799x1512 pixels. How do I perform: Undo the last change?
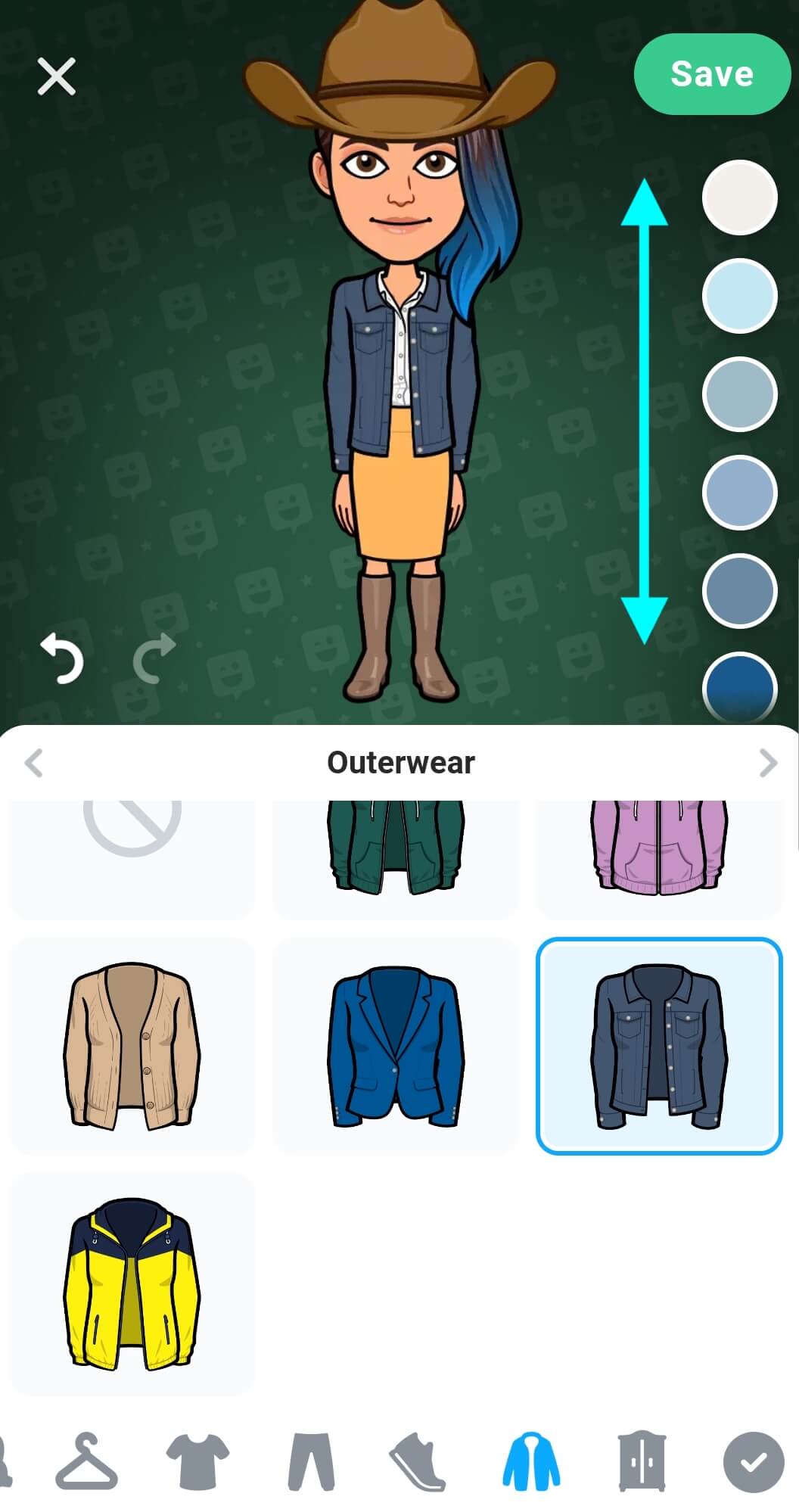tap(62, 658)
